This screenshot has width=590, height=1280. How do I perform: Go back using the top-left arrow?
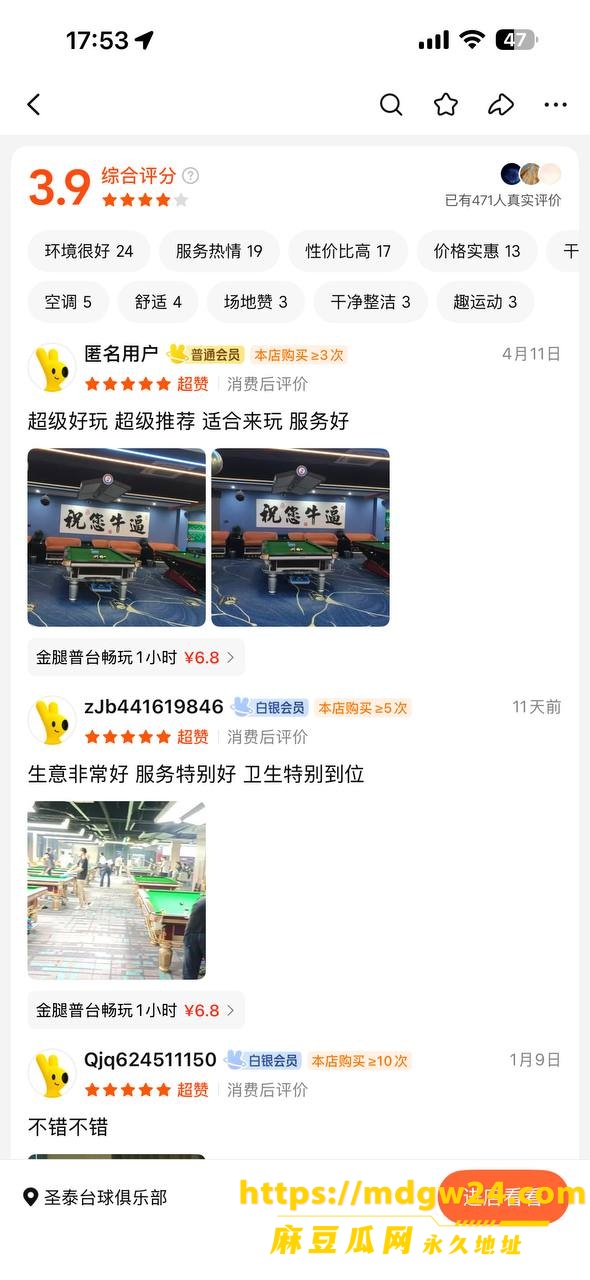tap(34, 104)
